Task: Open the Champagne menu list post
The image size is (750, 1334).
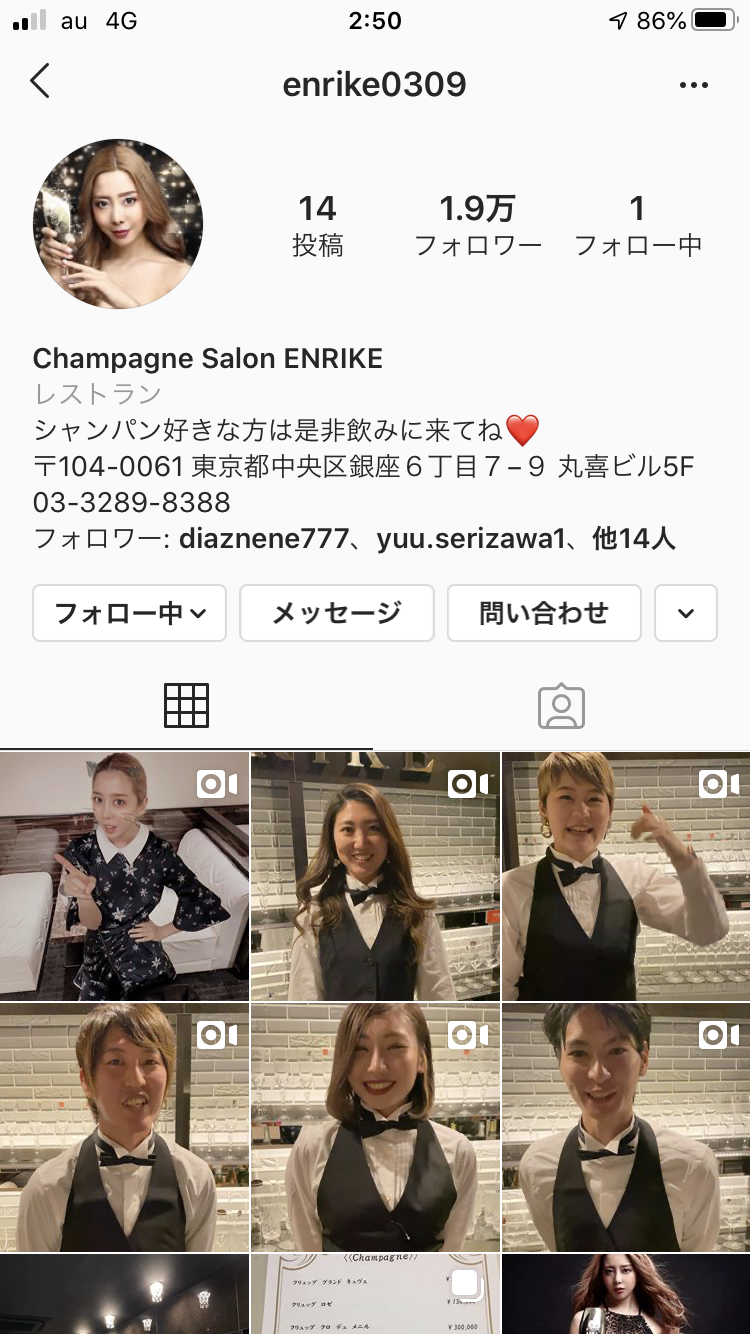Action: coord(375,1294)
